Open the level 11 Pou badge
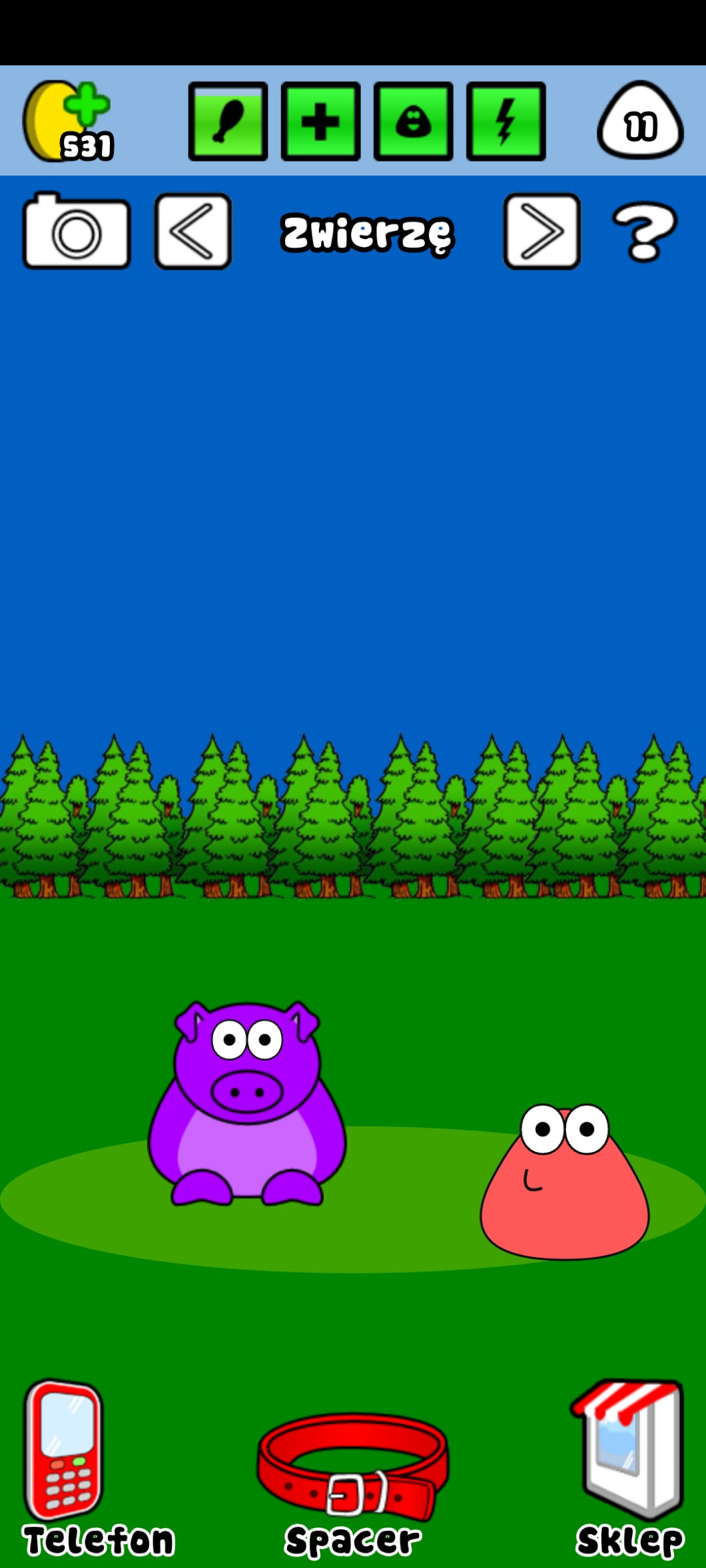 [640, 121]
